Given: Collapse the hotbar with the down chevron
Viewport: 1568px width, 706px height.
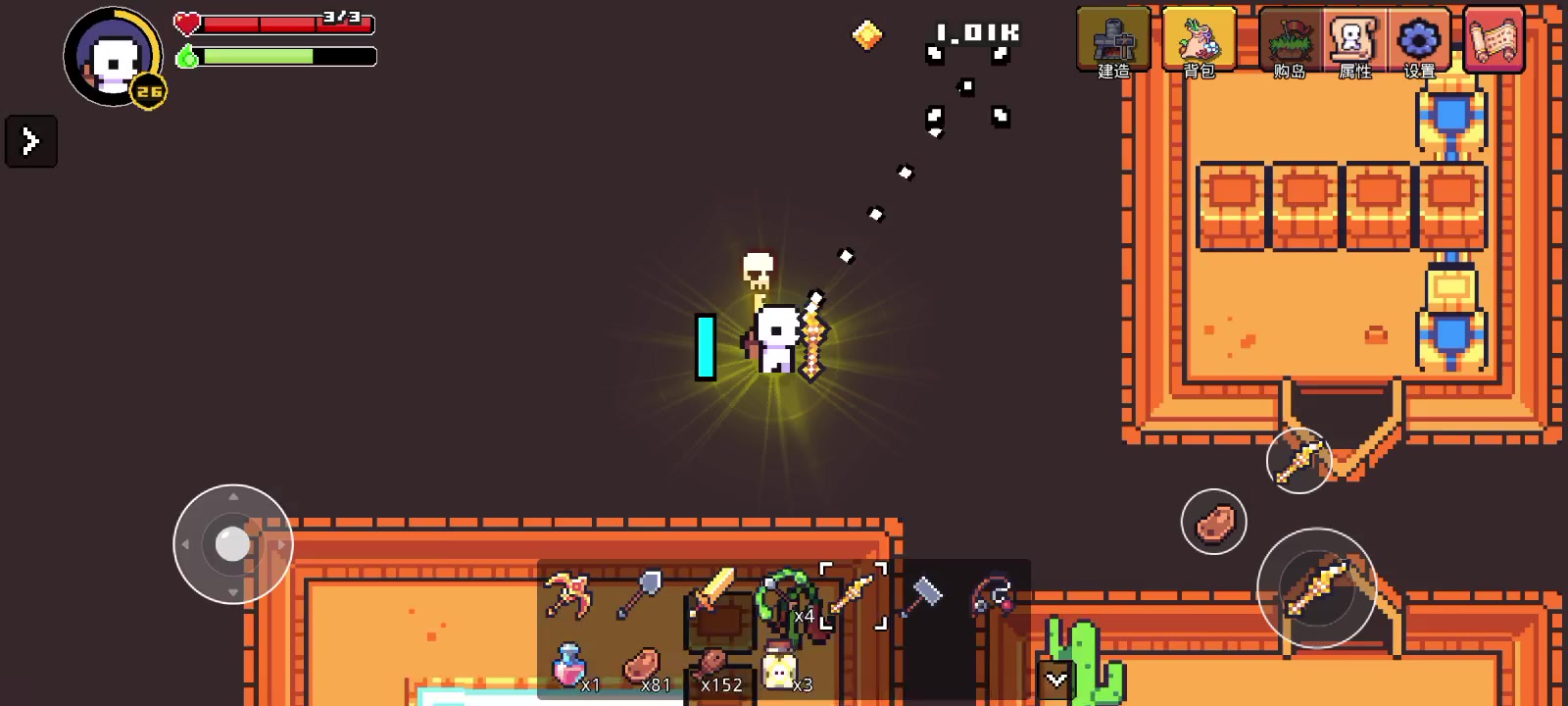Looking at the screenshot, I should click(1055, 680).
